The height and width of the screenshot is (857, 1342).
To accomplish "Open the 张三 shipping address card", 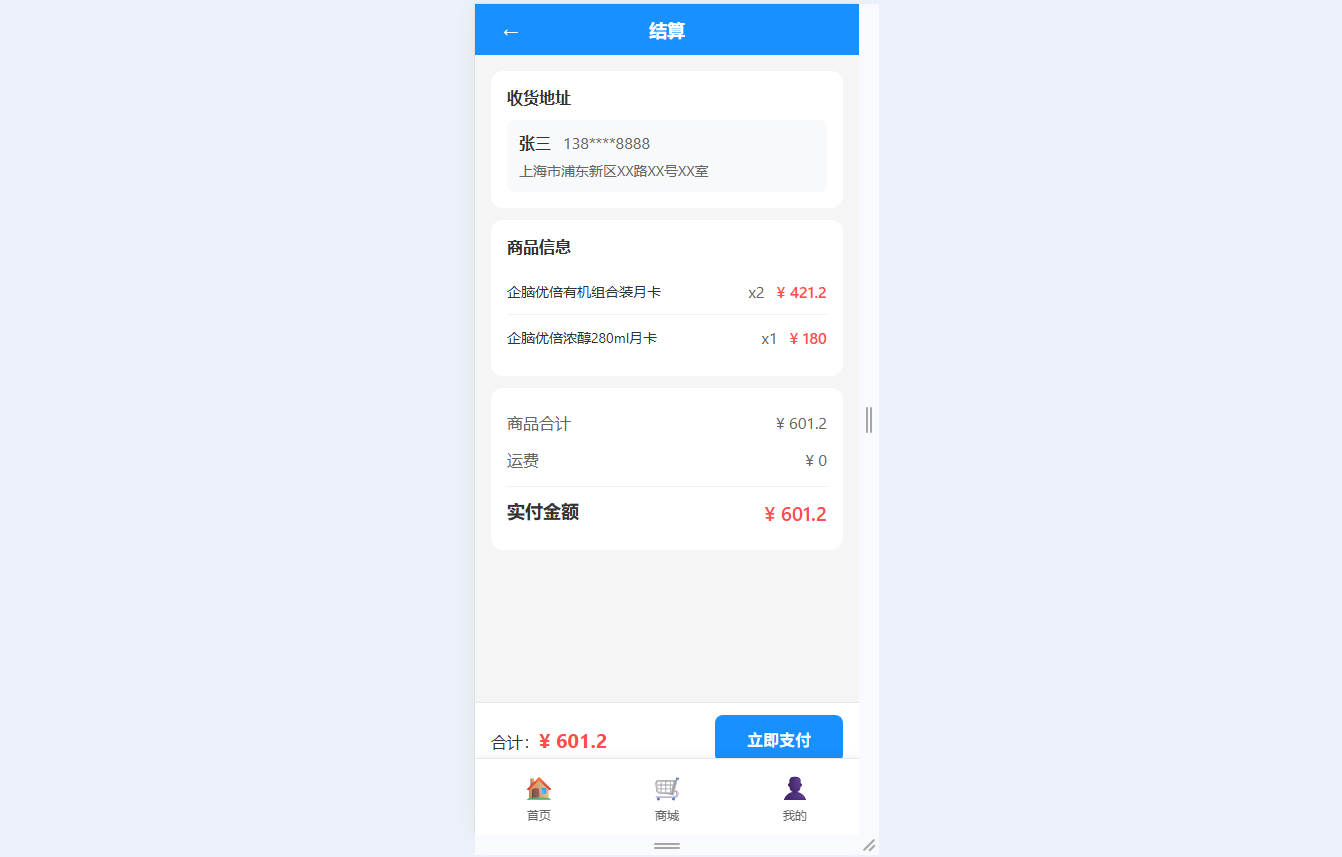I will 666,156.
